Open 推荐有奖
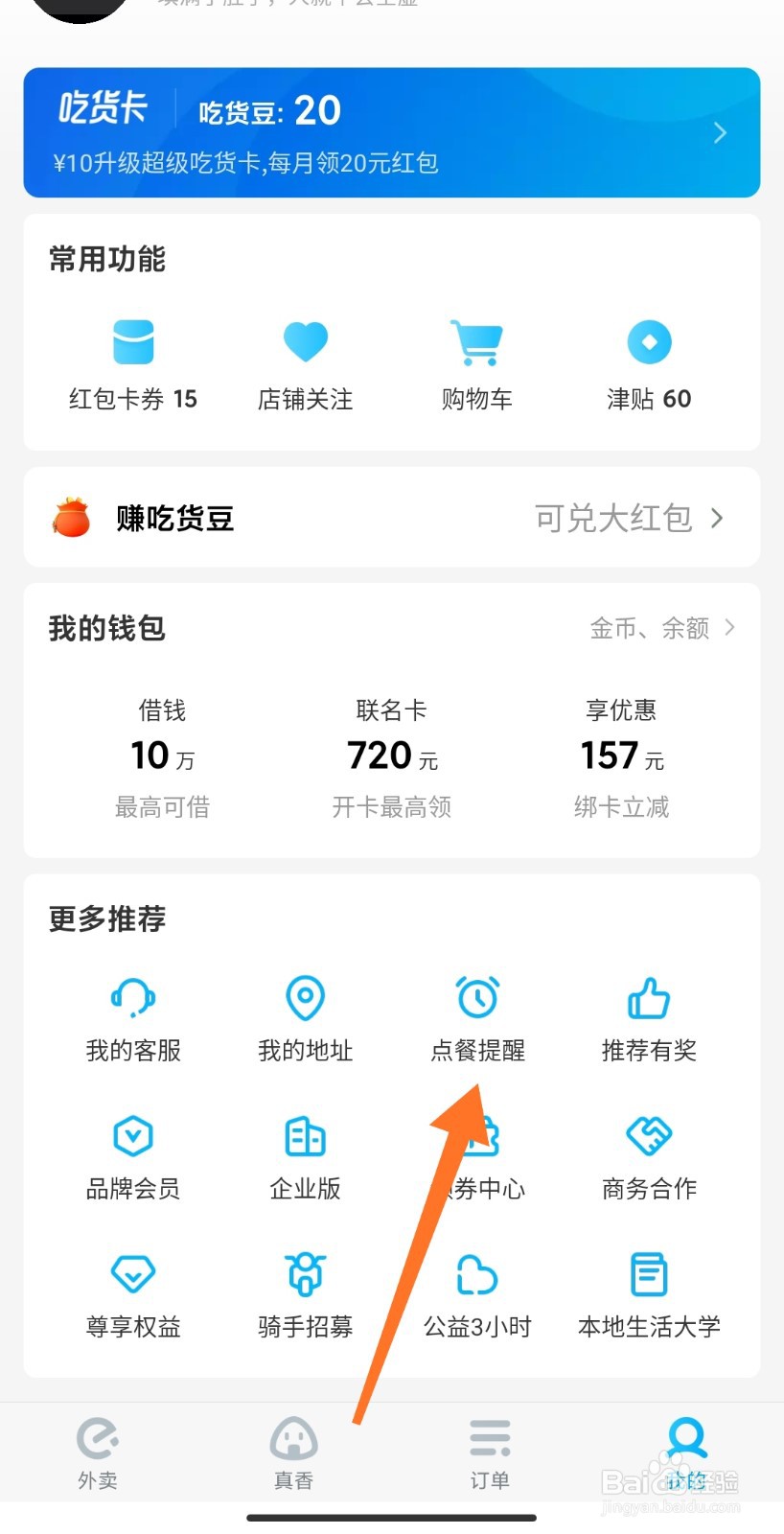This screenshot has width=784, height=1534. coord(649,1019)
